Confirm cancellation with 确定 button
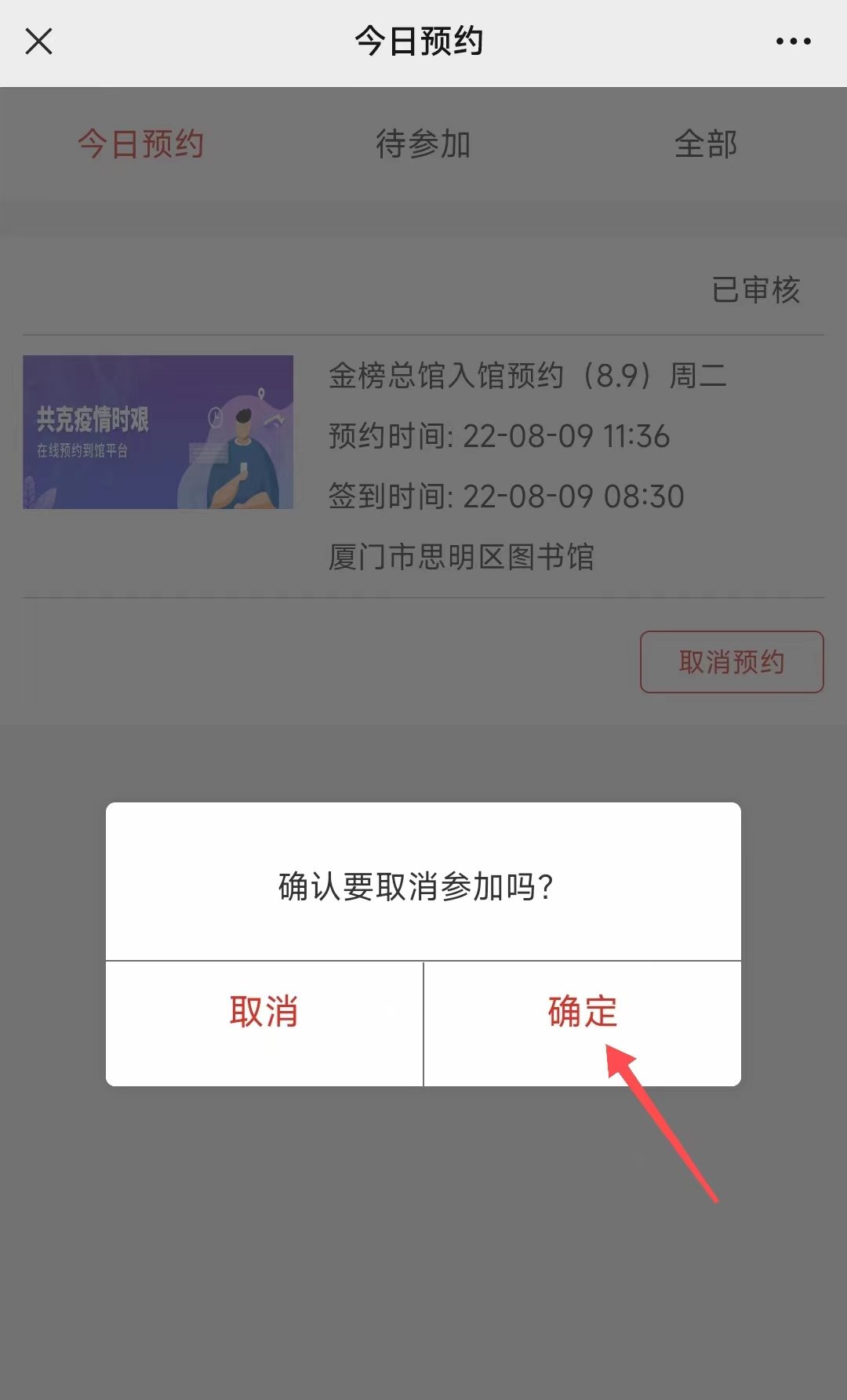847x1400 pixels. tap(582, 1012)
